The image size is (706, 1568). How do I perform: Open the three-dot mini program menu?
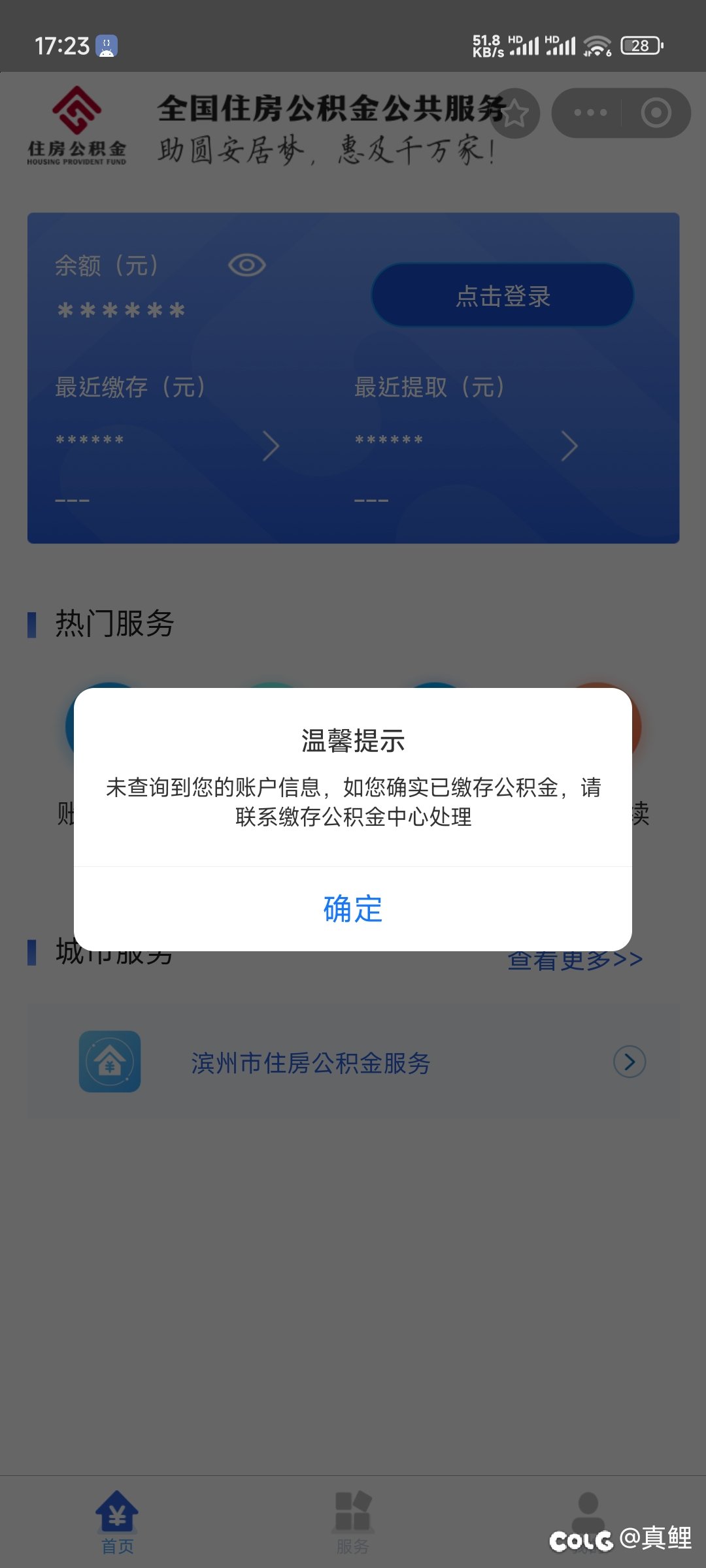[590, 113]
